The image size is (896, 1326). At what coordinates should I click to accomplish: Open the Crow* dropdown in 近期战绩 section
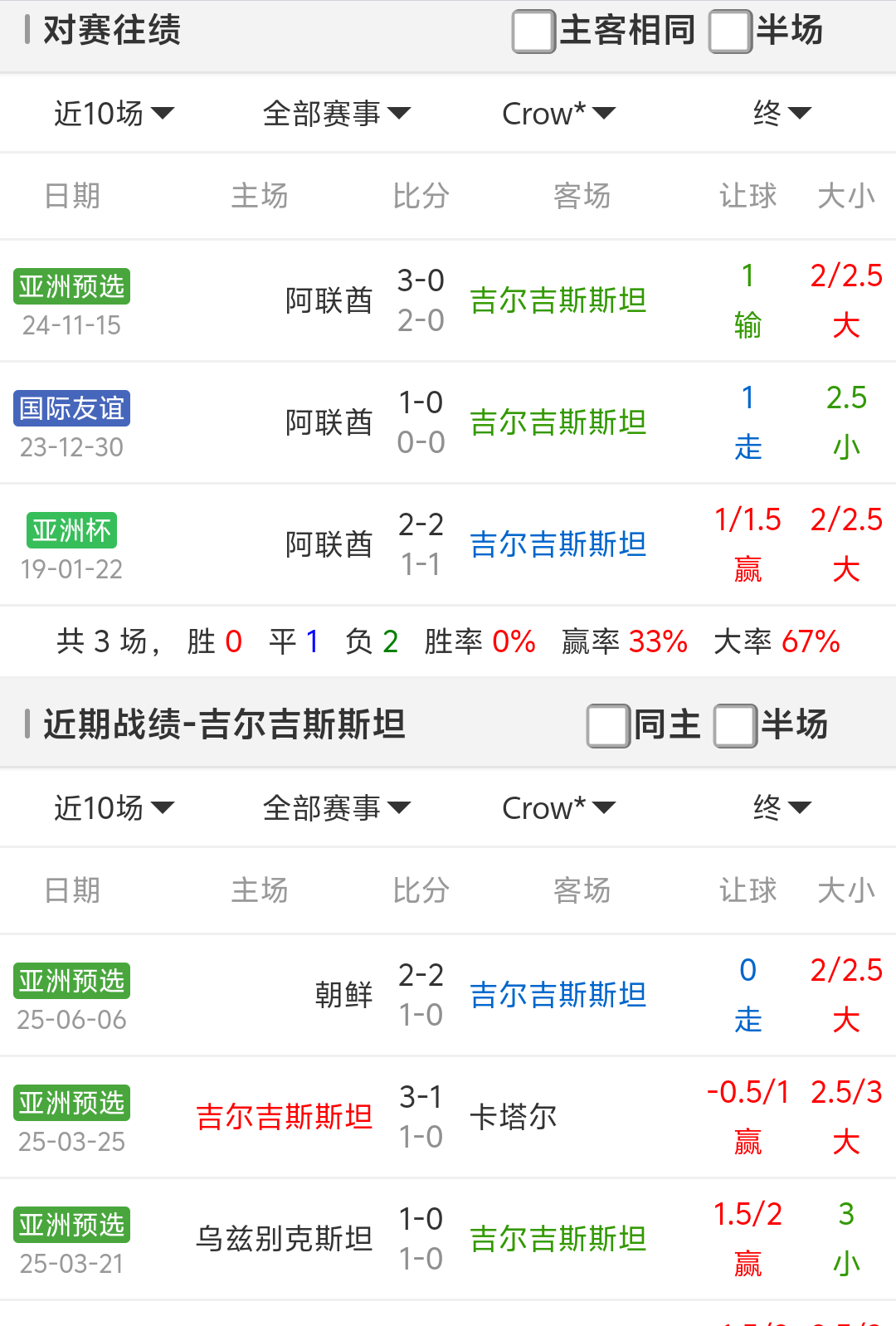(558, 807)
